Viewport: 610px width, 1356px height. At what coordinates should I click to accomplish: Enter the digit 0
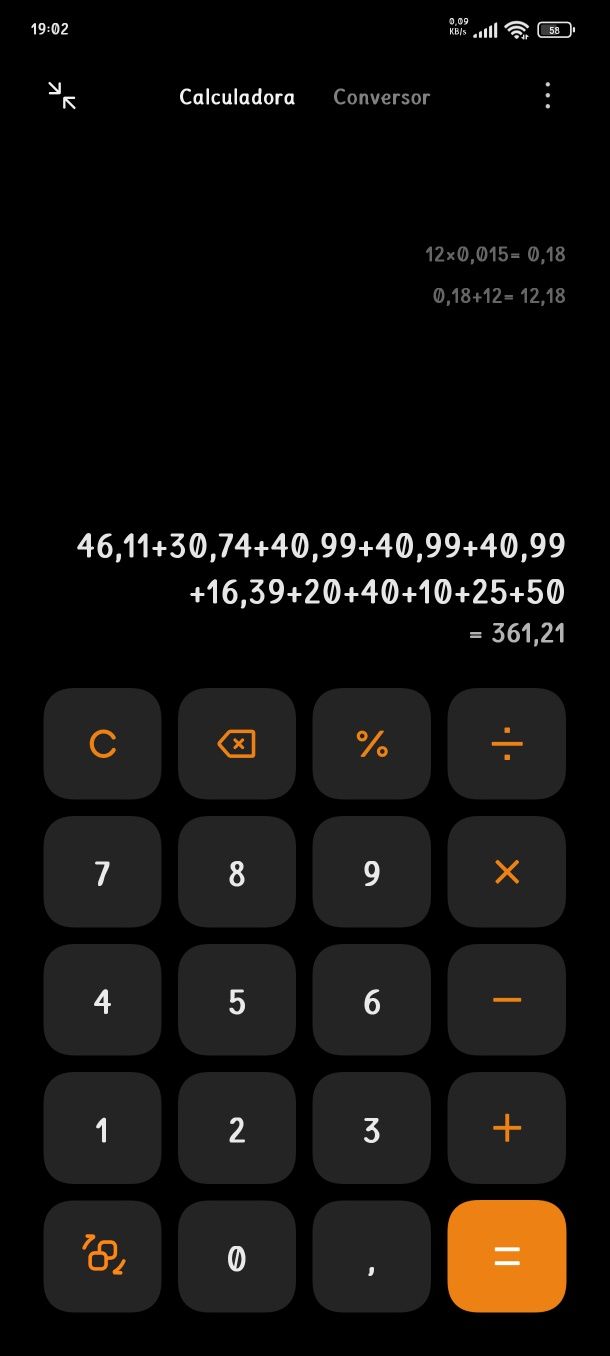237,1256
